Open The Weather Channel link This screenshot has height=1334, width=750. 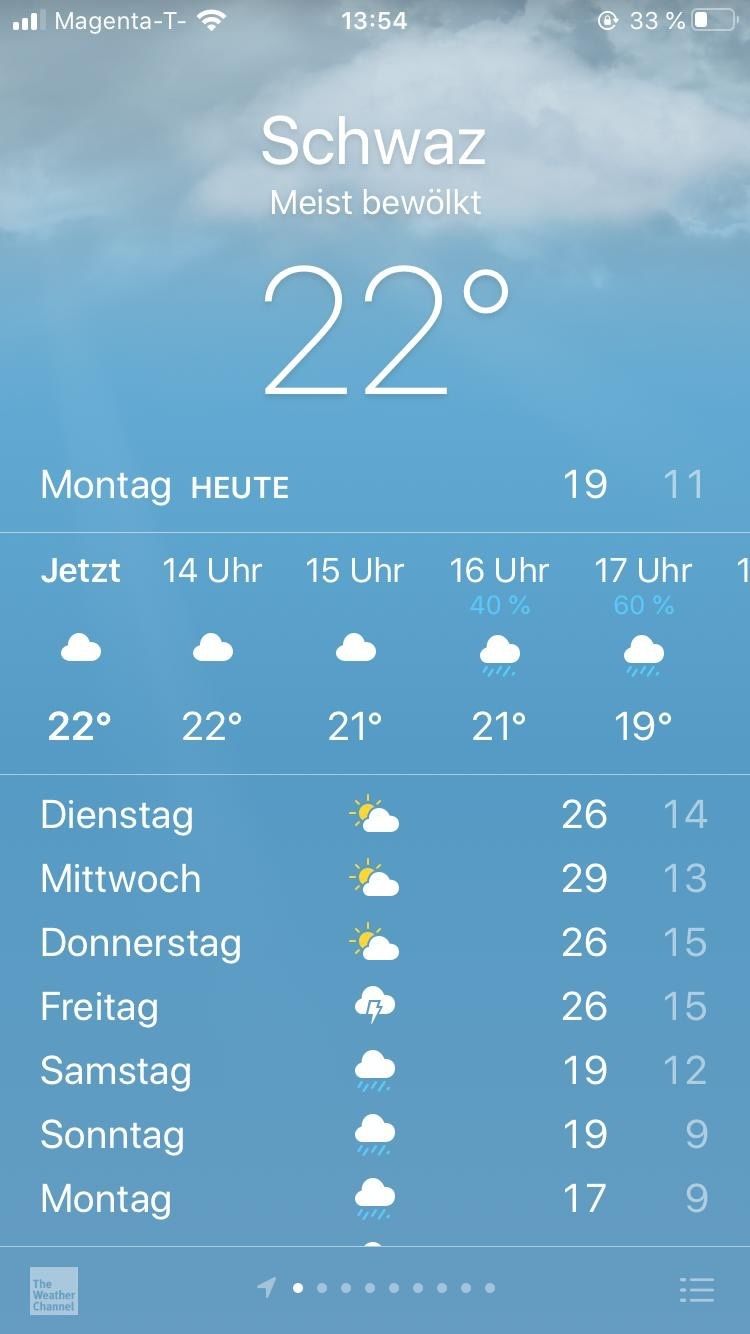(54, 1290)
